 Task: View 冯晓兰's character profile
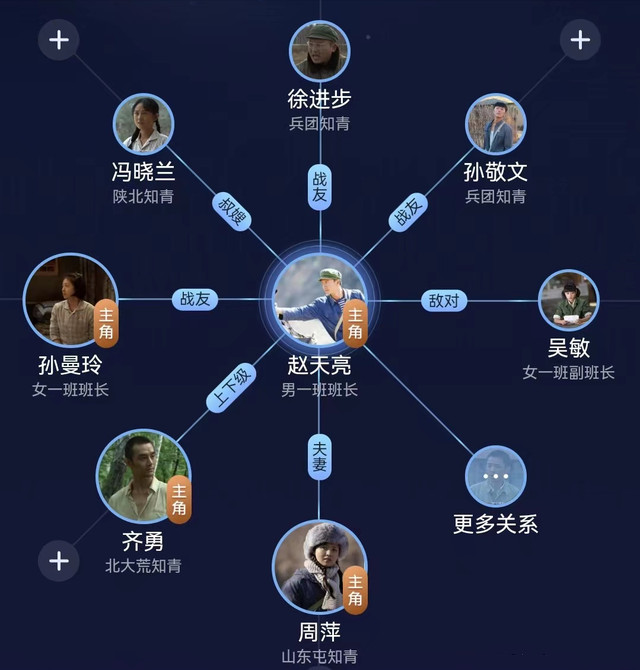pos(143,124)
